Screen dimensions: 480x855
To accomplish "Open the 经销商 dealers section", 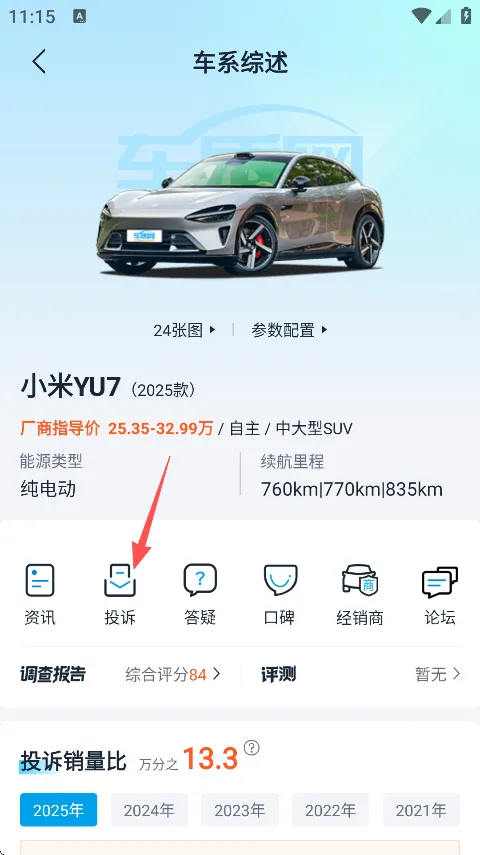I will click(360, 594).
